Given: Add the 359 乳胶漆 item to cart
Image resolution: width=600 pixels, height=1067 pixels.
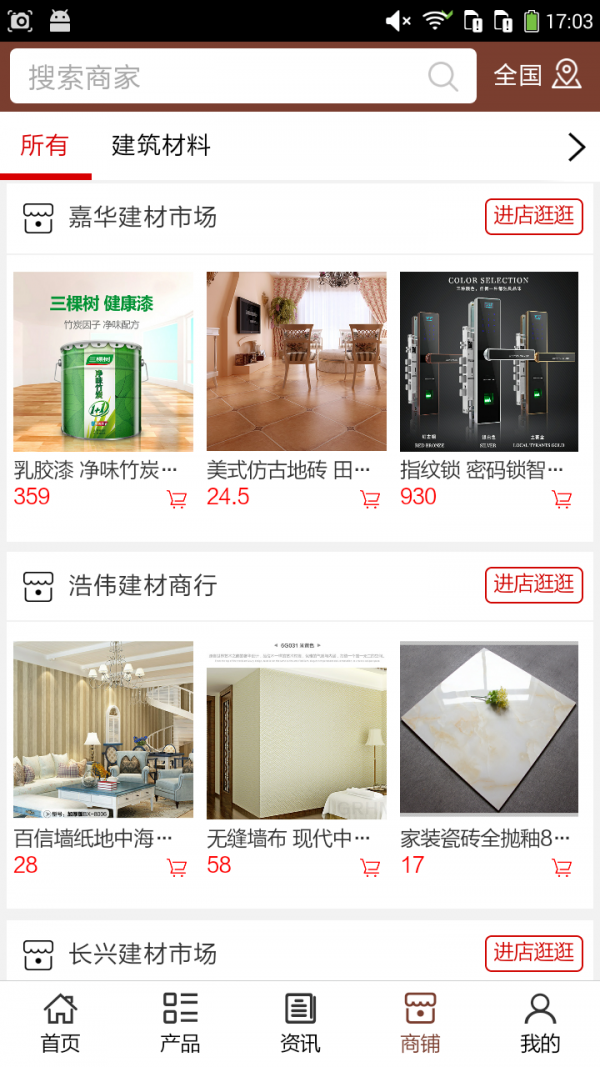Looking at the screenshot, I should tap(177, 499).
